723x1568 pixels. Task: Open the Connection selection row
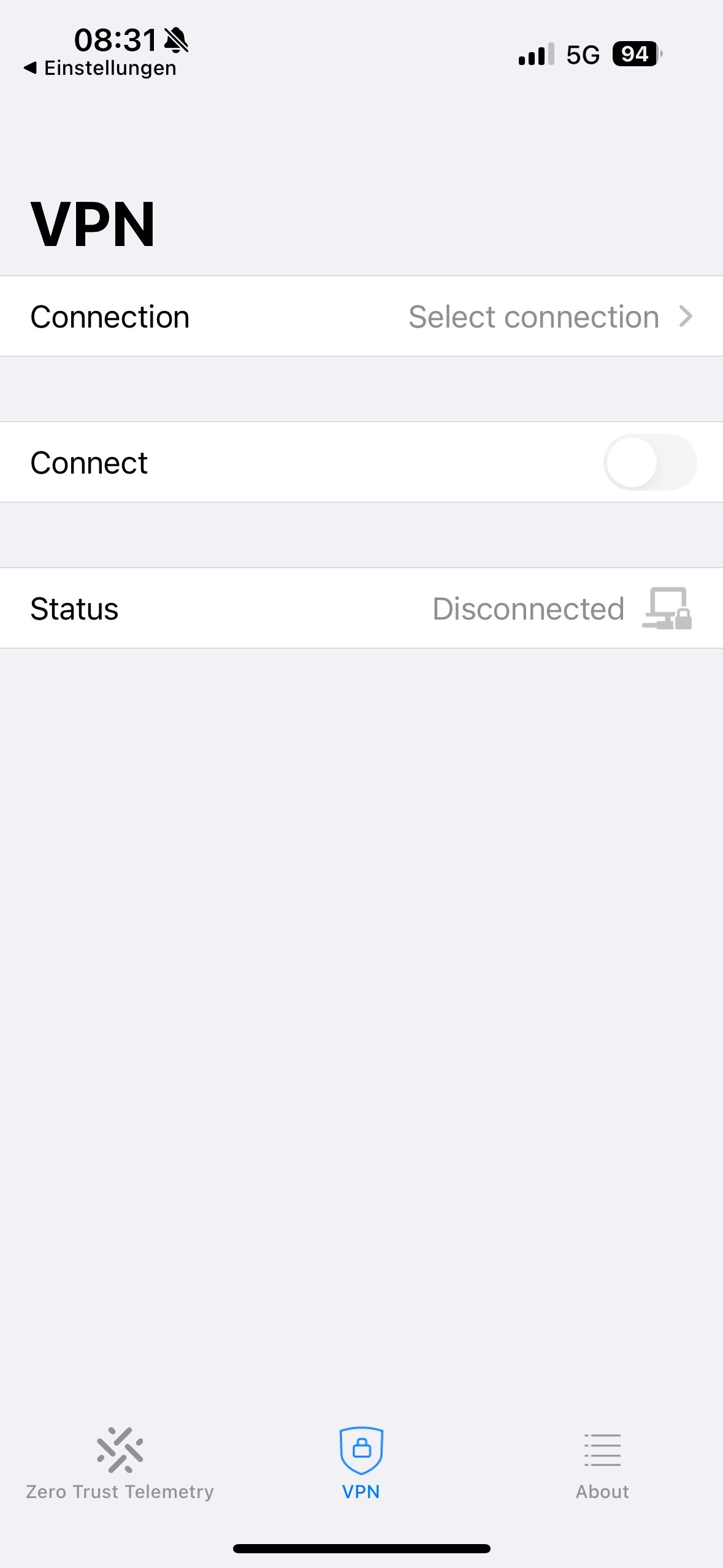(x=361, y=317)
